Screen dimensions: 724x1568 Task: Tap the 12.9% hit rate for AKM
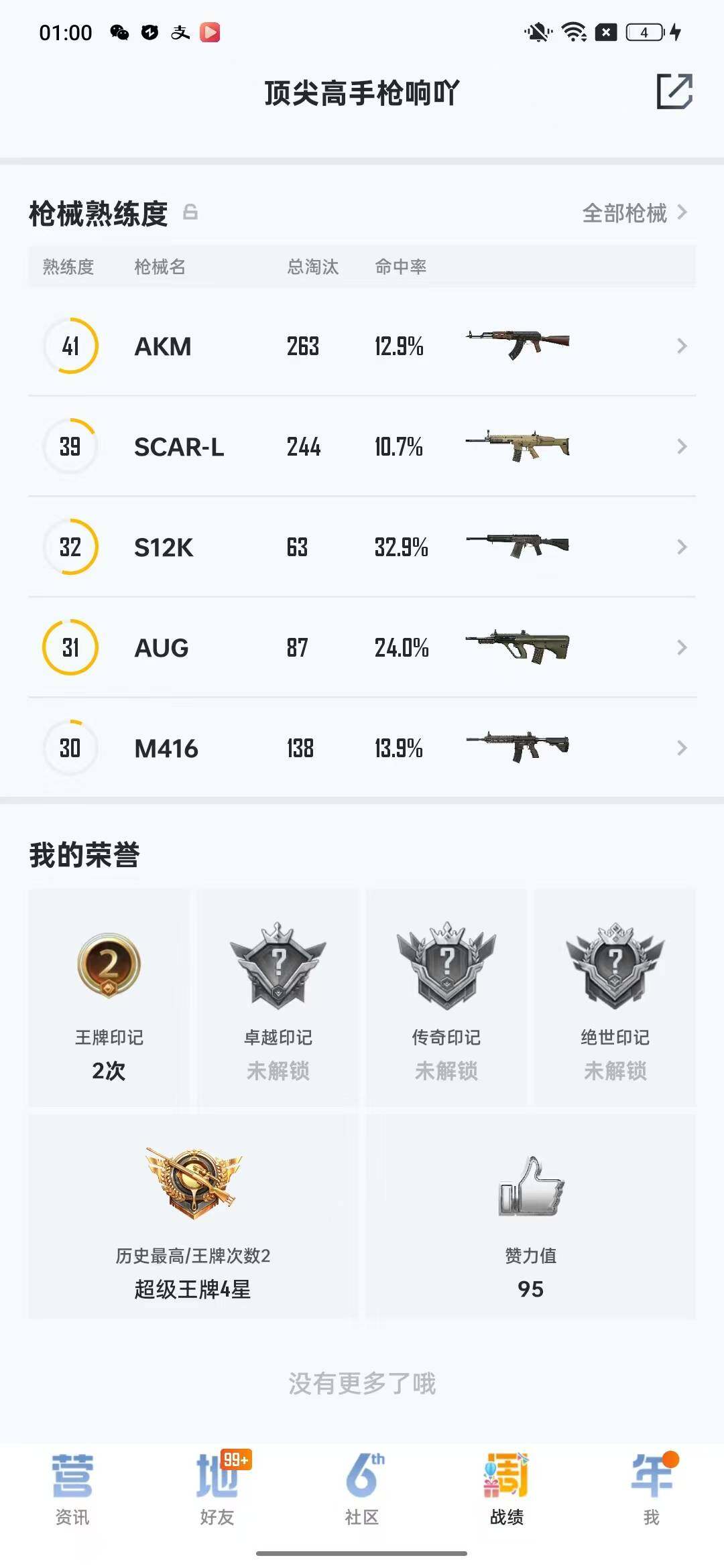pyautogui.click(x=400, y=346)
